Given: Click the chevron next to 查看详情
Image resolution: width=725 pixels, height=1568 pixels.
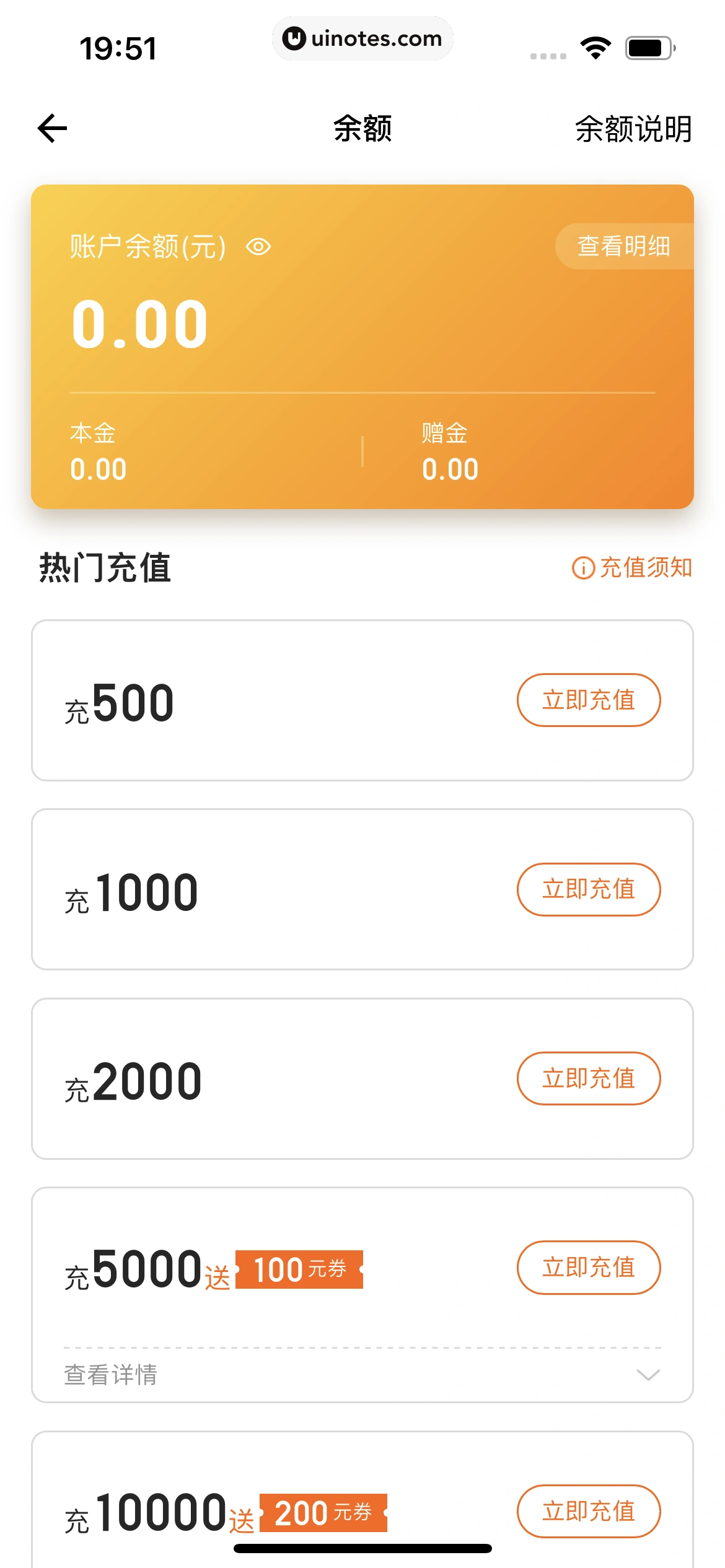Looking at the screenshot, I should (648, 1374).
